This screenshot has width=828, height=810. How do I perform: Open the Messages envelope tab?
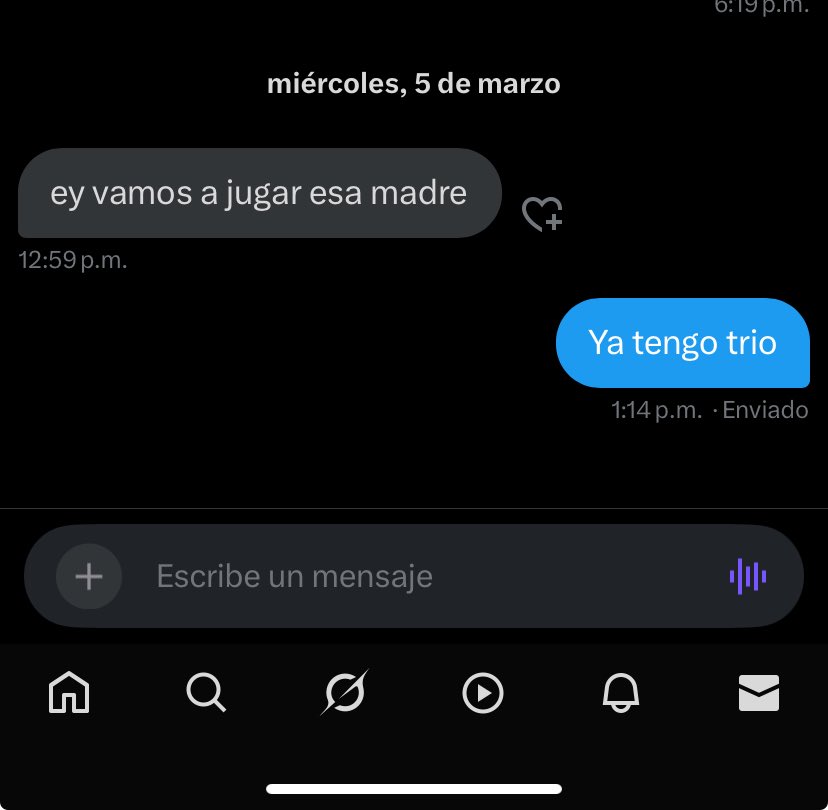(758, 692)
